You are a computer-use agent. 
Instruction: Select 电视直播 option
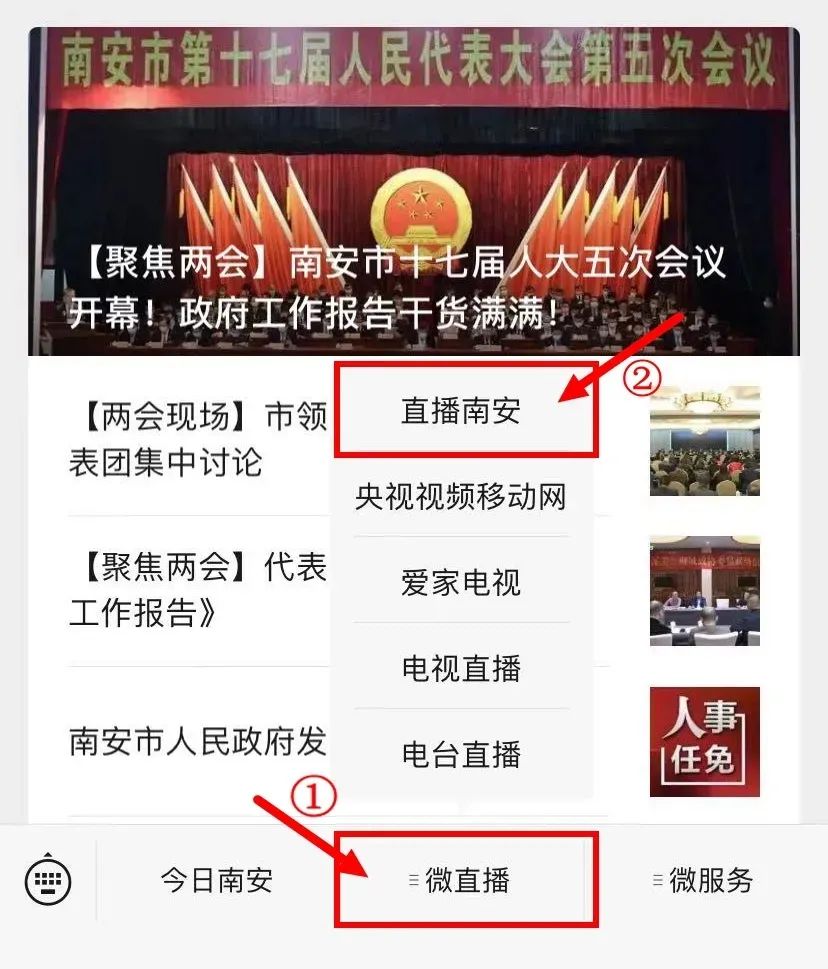tap(461, 667)
